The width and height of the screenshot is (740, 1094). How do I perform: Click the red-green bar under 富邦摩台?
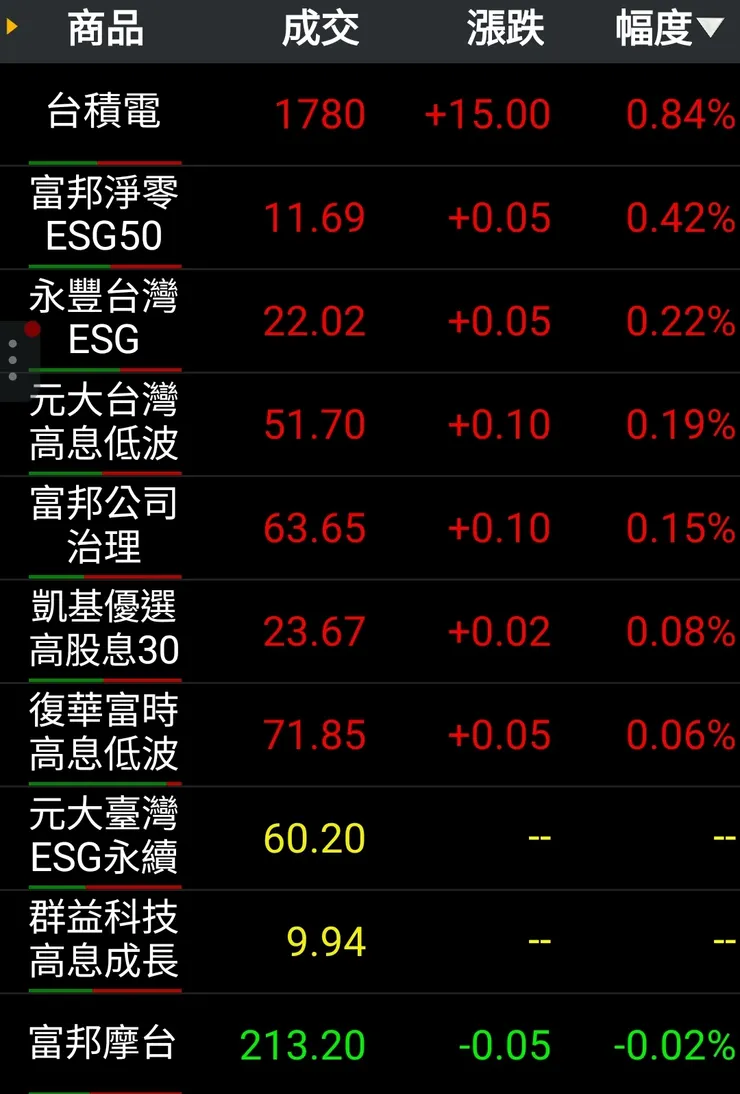[x=105, y=1089]
